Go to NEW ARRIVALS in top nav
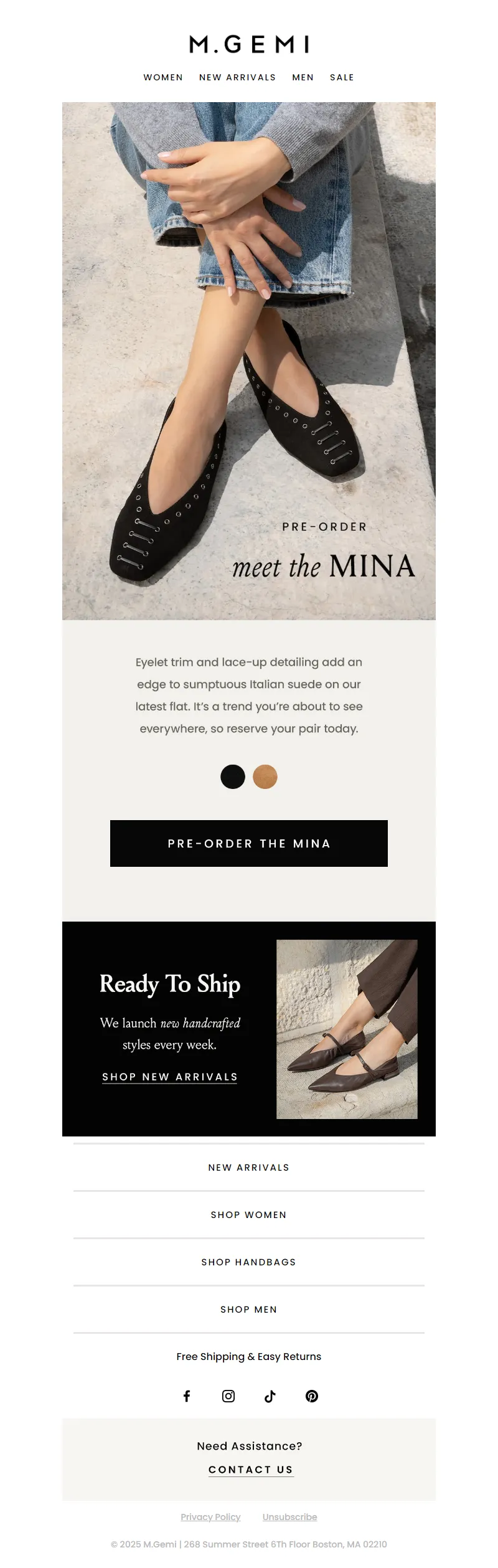The height and width of the screenshot is (1568, 498). pyautogui.click(x=237, y=77)
